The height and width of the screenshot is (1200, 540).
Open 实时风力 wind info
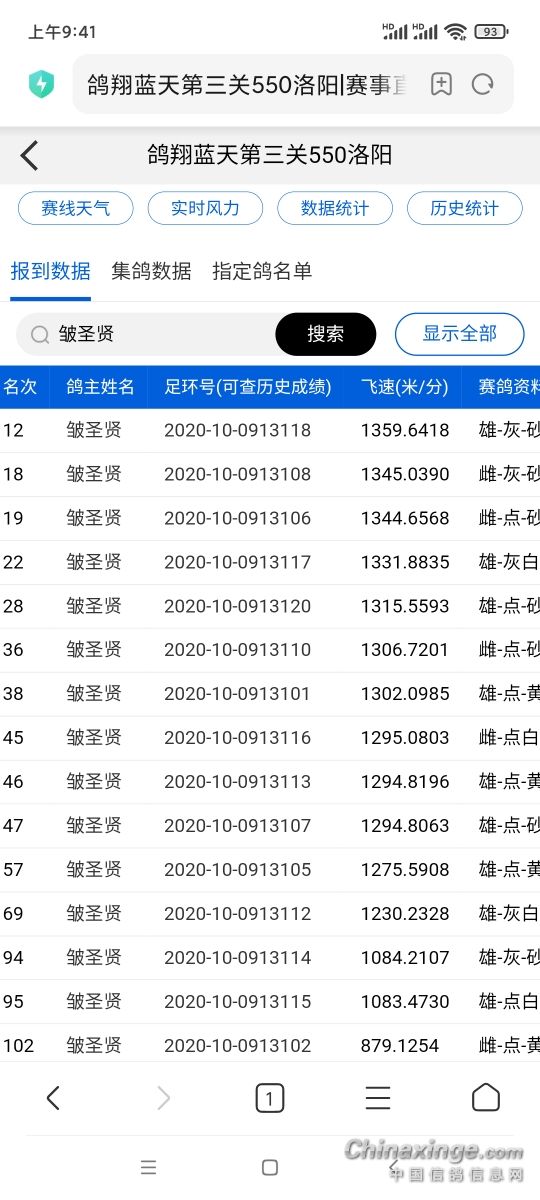[205, 209]
